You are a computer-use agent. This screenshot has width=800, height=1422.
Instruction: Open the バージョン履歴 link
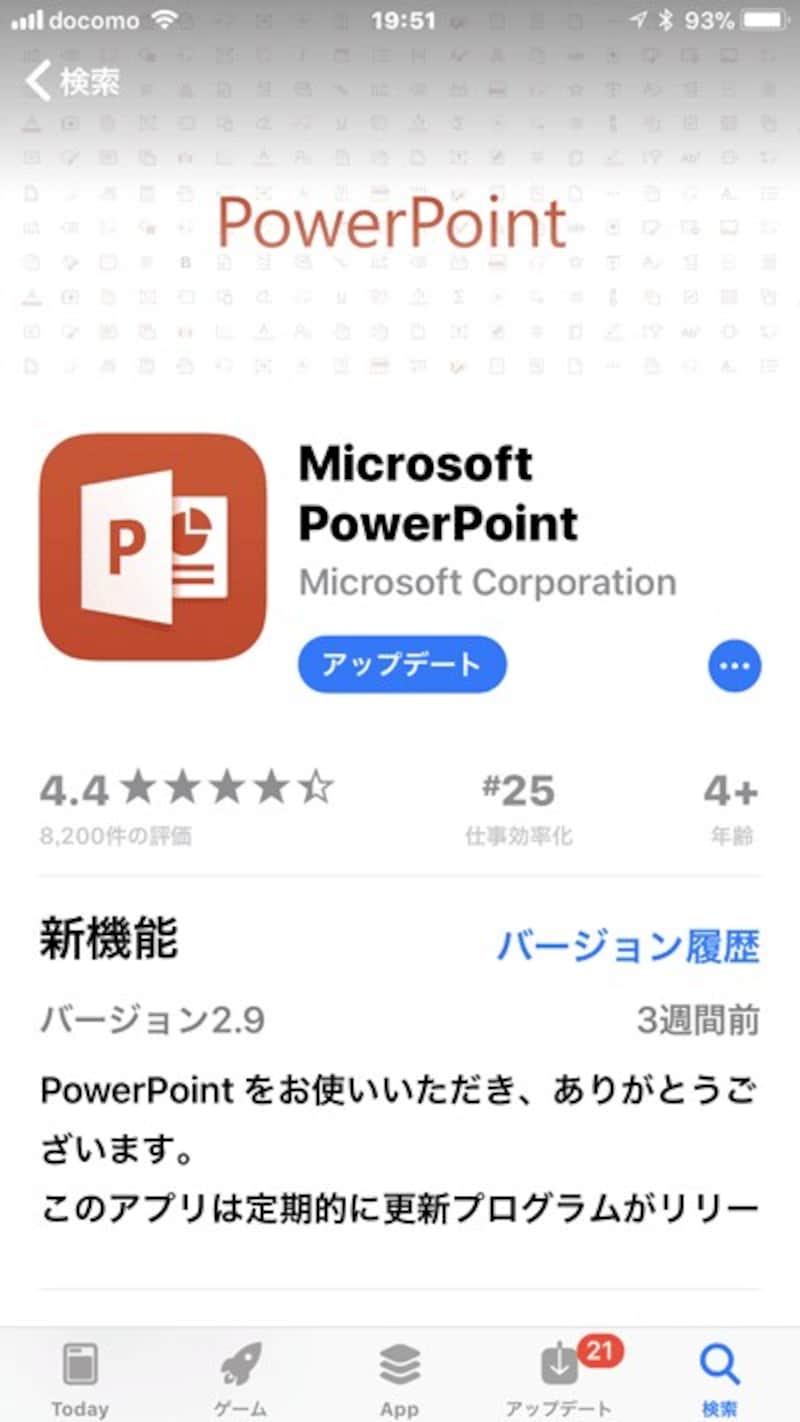[x=628, y=945]
